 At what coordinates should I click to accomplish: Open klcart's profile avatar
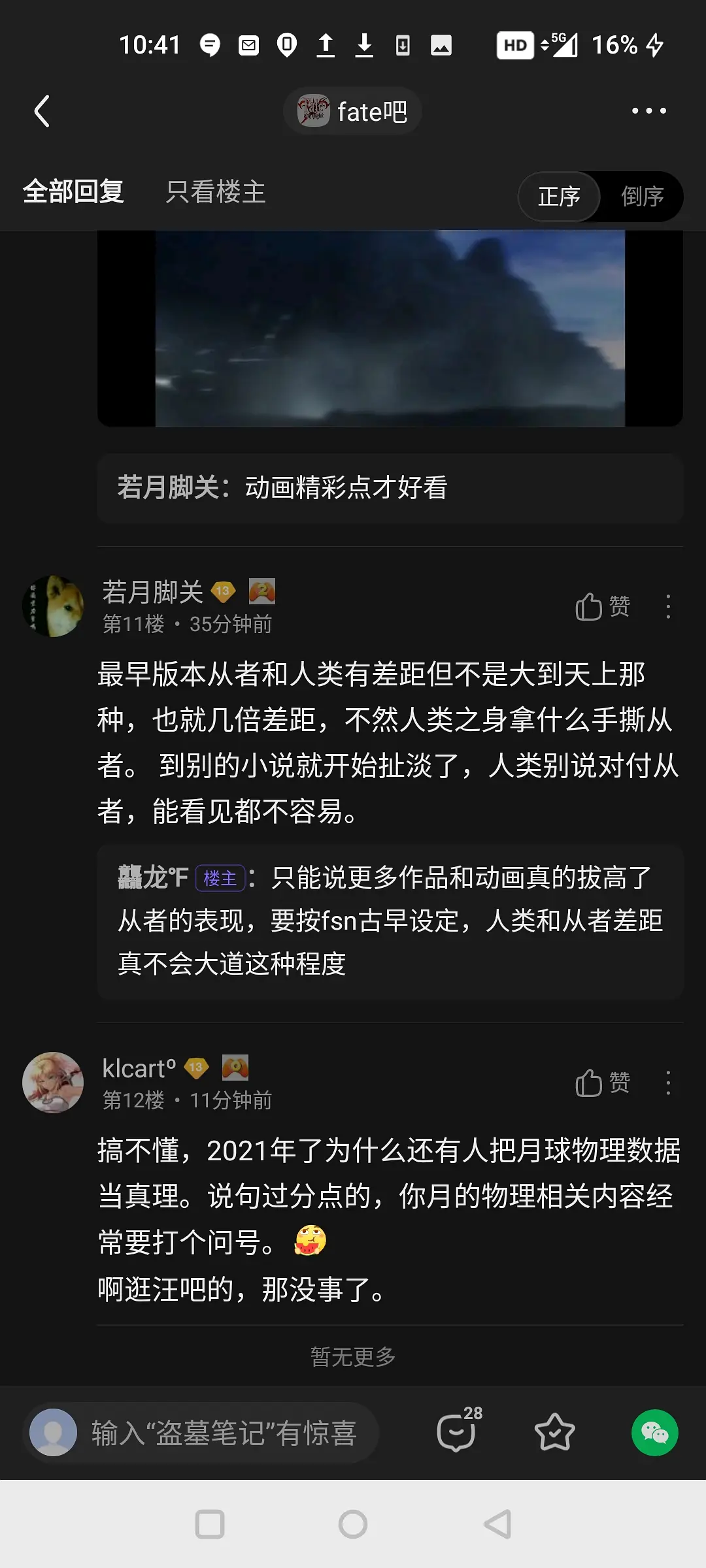(x=53, y=1083)
